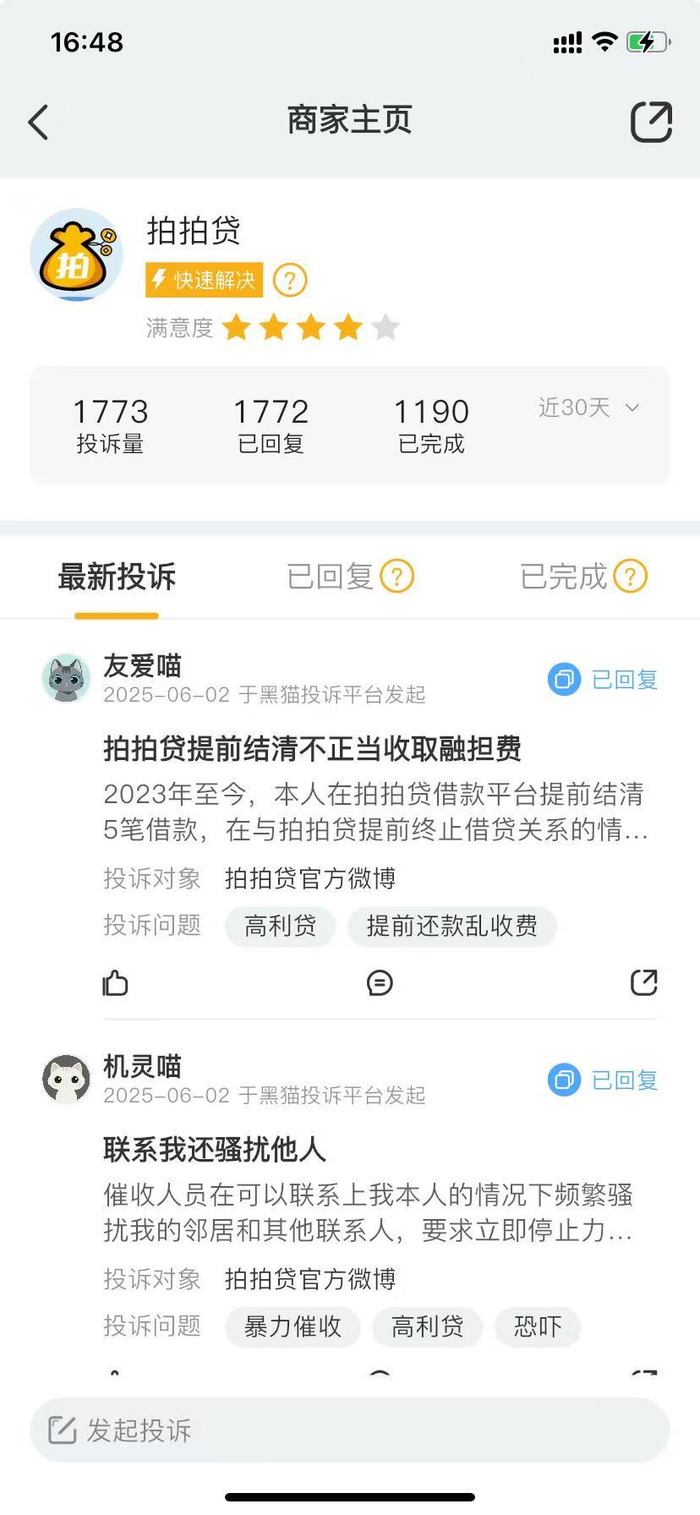The width and height of the screenshot is (700, 1515).
Task: Start a new complaint via 发起投诉
Action: click(x=349, y=1430)
